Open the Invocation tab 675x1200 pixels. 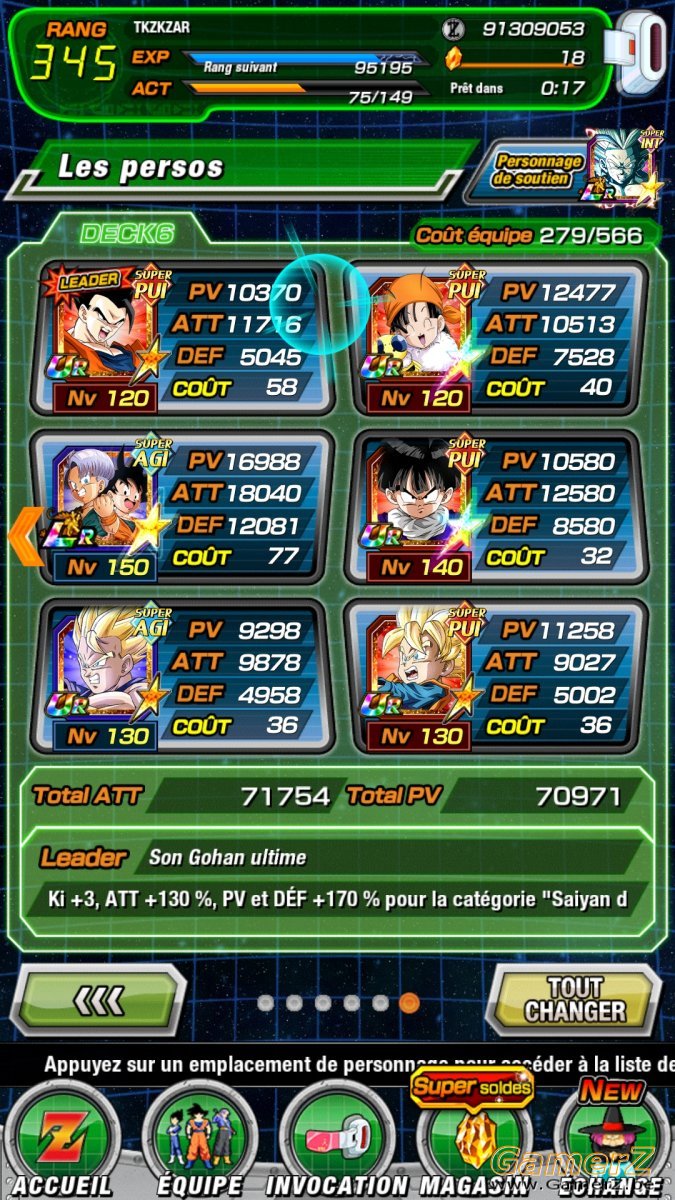point(336,1140)
